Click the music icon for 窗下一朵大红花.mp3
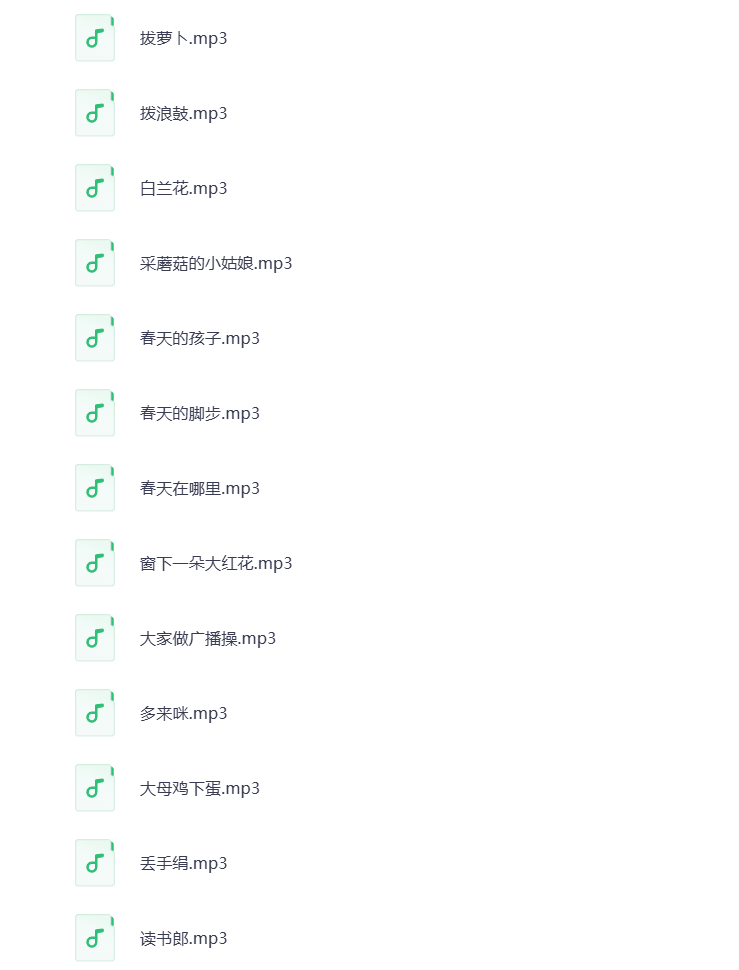 tap(94, 562)
